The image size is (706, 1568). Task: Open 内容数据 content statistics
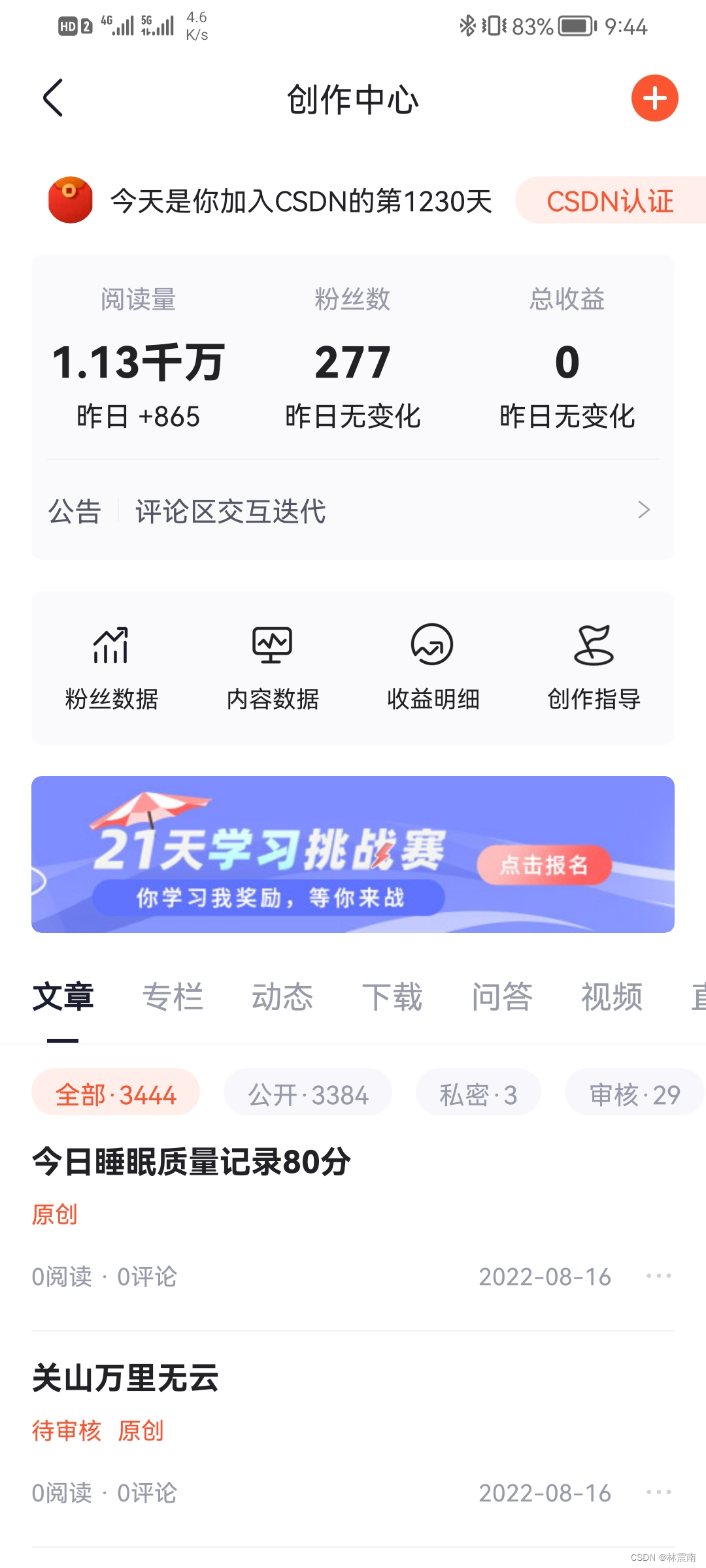click(273, 668)
